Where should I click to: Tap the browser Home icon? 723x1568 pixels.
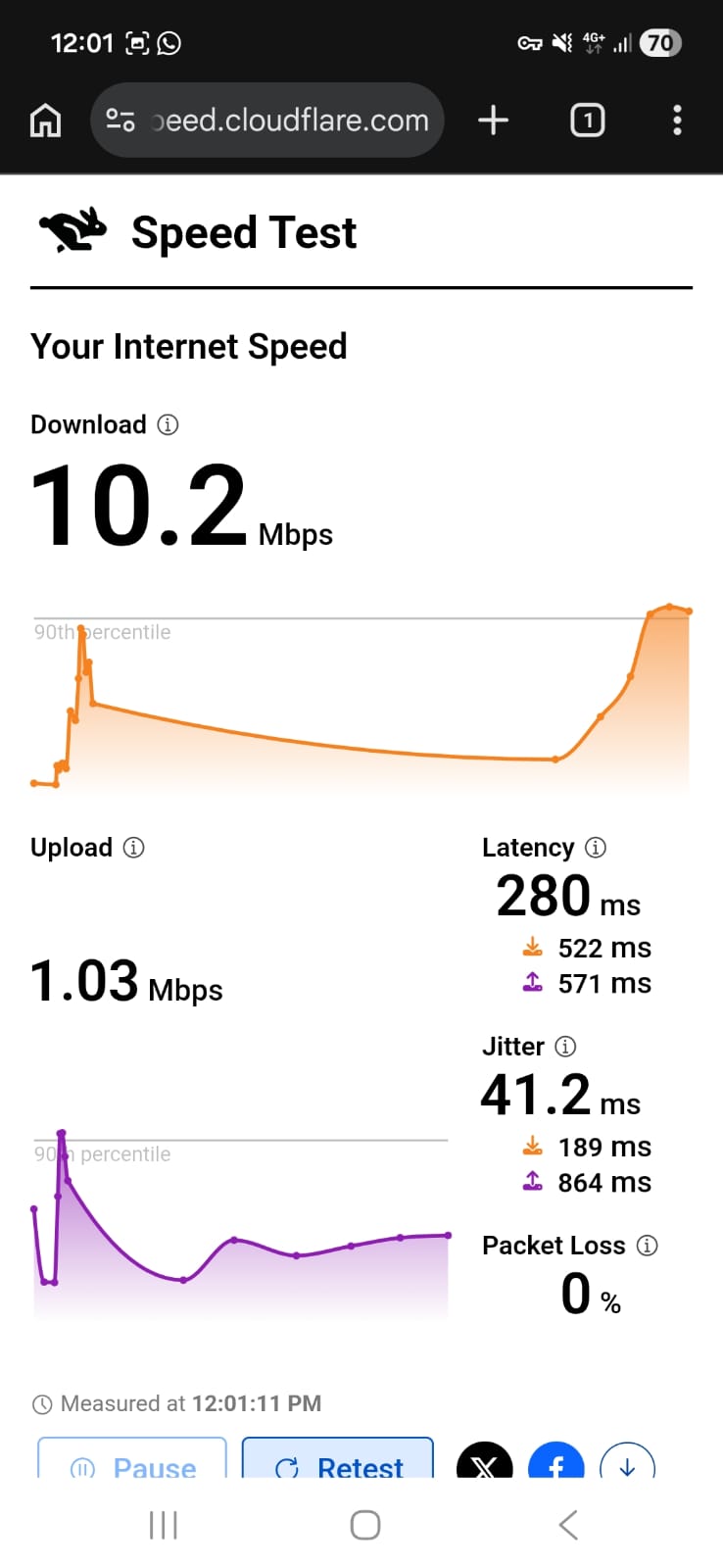(45, 120)
